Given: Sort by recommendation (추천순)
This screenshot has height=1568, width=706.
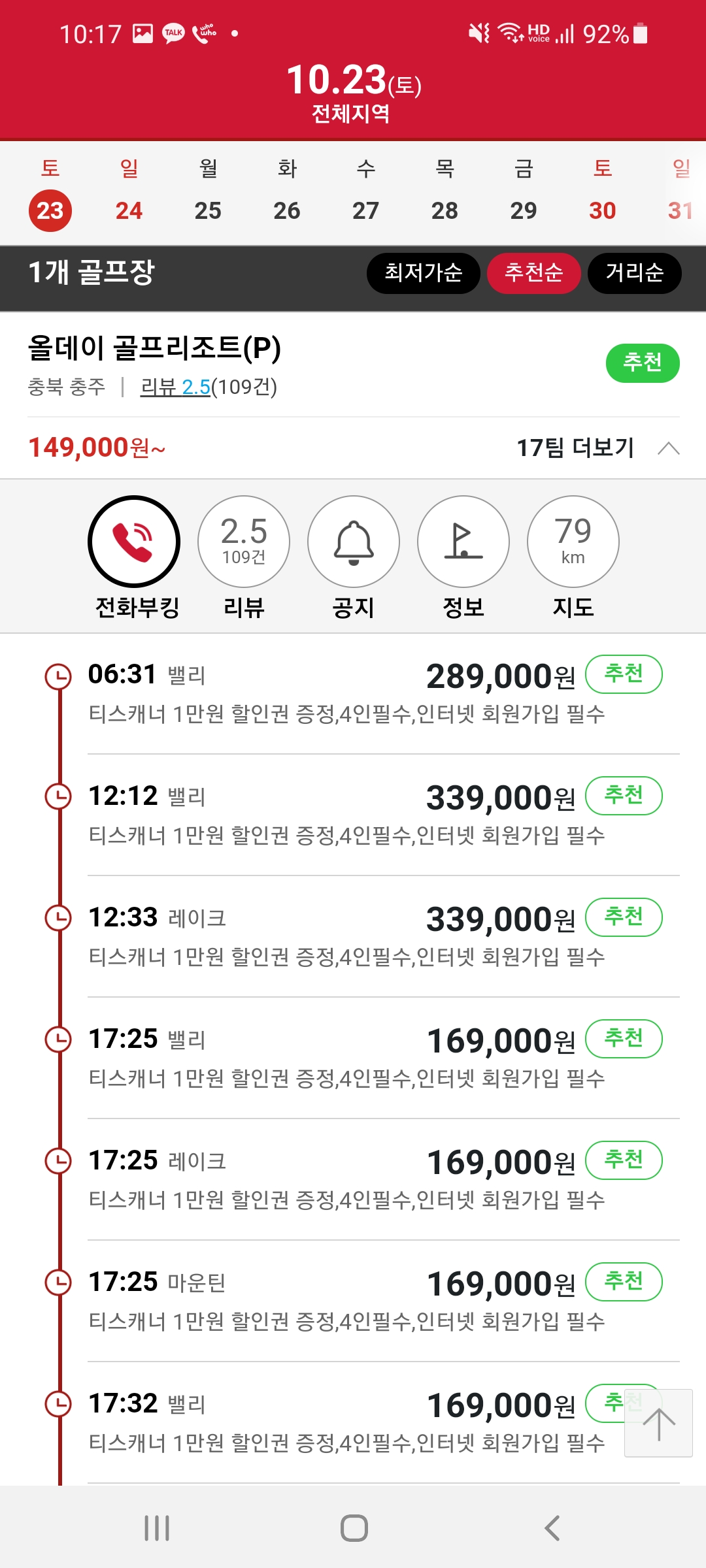Looking at the screenshot, I should point(533,272).
